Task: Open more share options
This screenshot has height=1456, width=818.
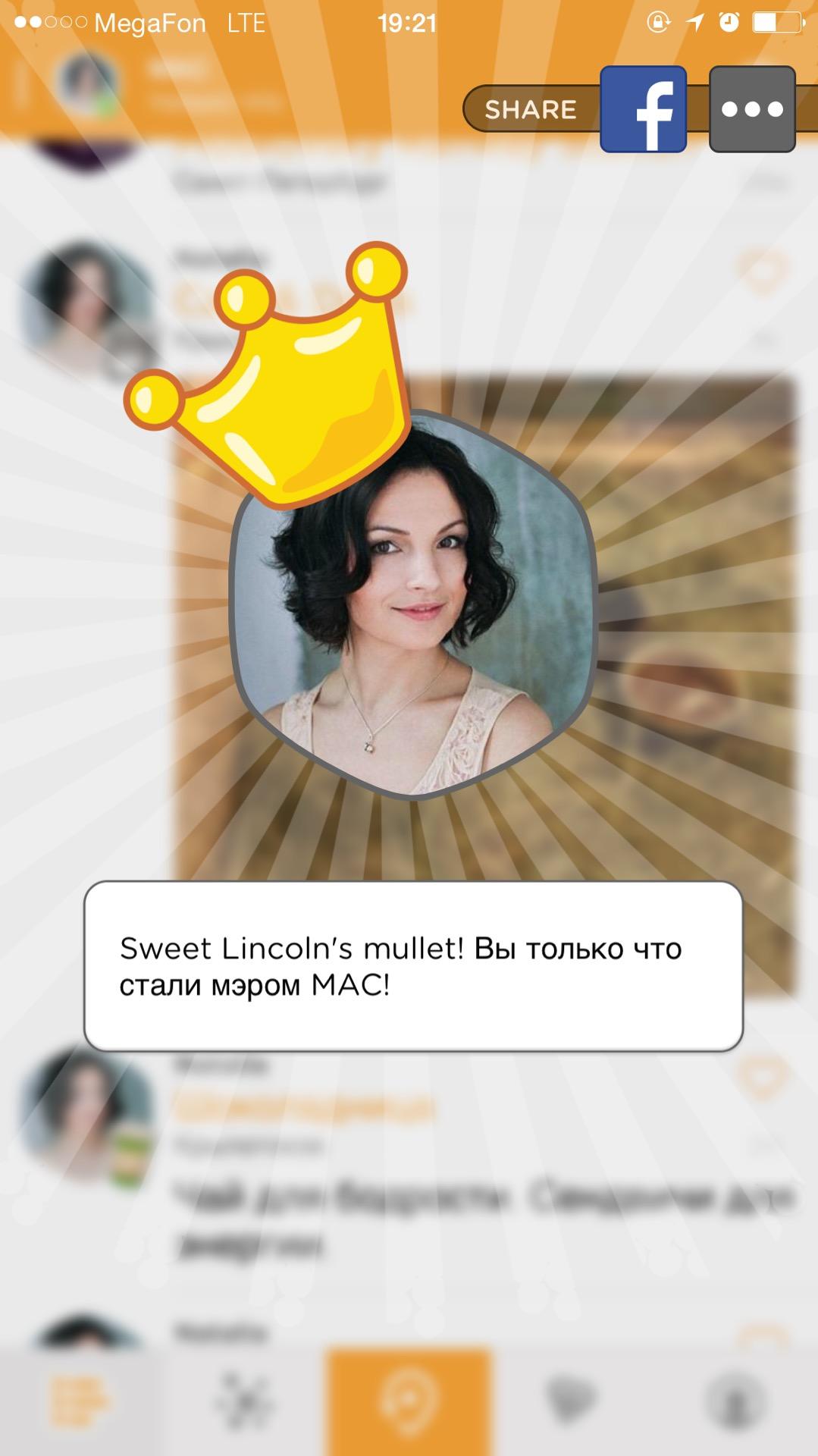Action: (x=751, y=109)
